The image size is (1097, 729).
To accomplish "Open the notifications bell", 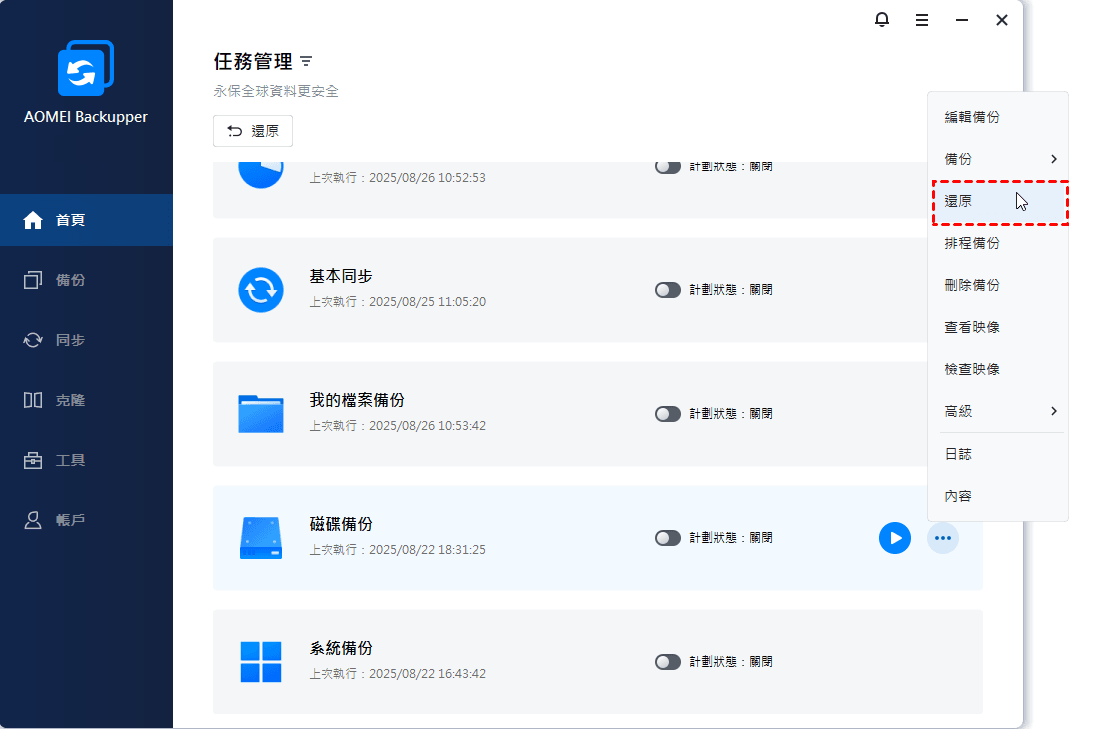I will (x=881, y=20).
